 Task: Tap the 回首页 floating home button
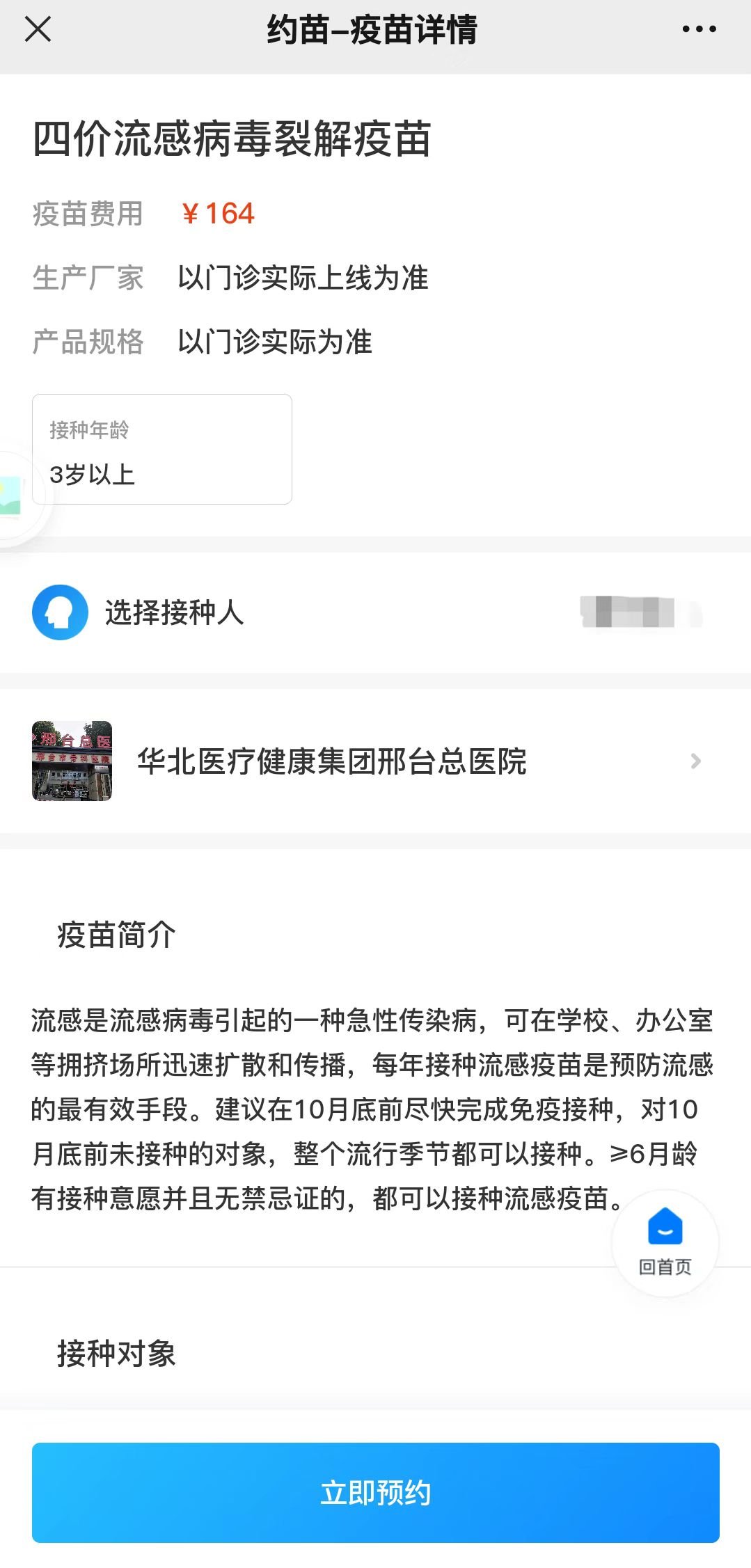[x=665, y=1243]
